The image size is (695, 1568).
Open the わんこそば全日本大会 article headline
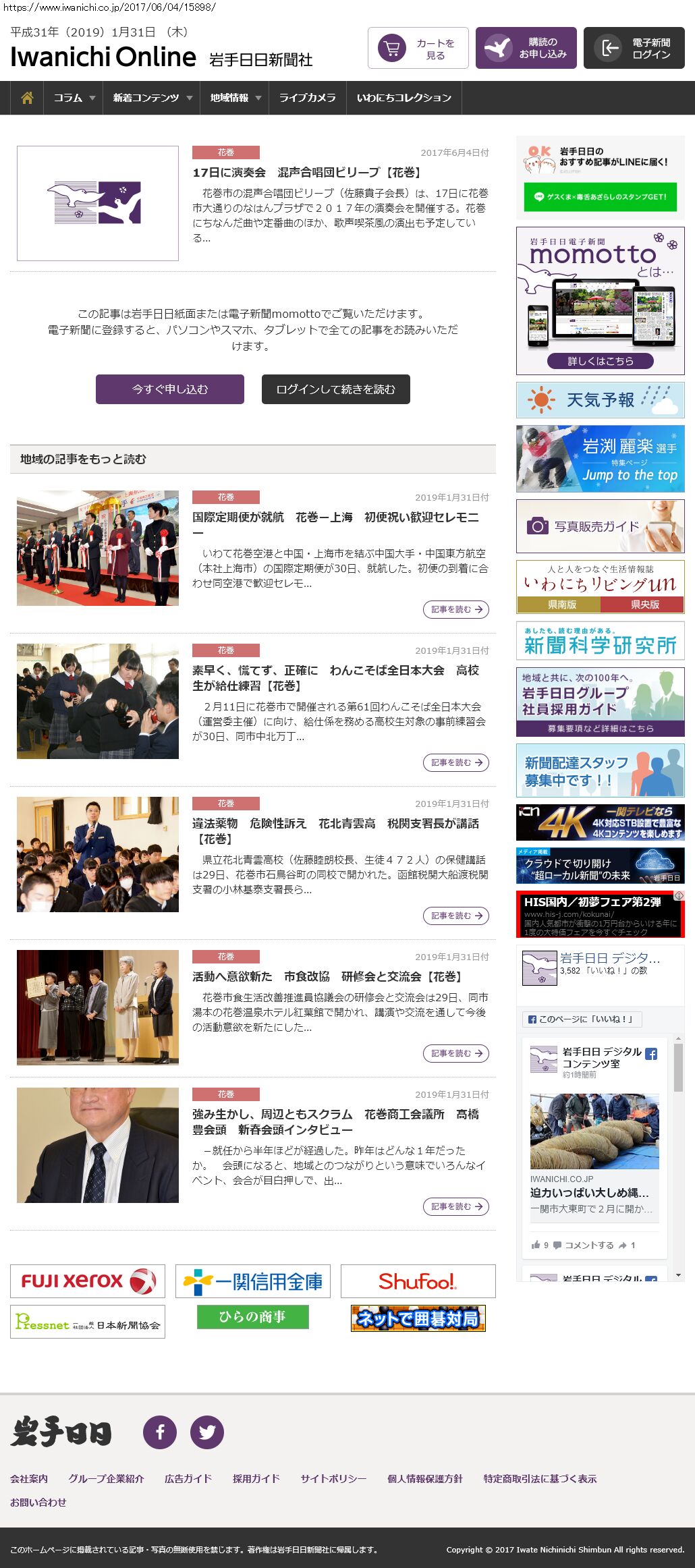pos(335,677)
